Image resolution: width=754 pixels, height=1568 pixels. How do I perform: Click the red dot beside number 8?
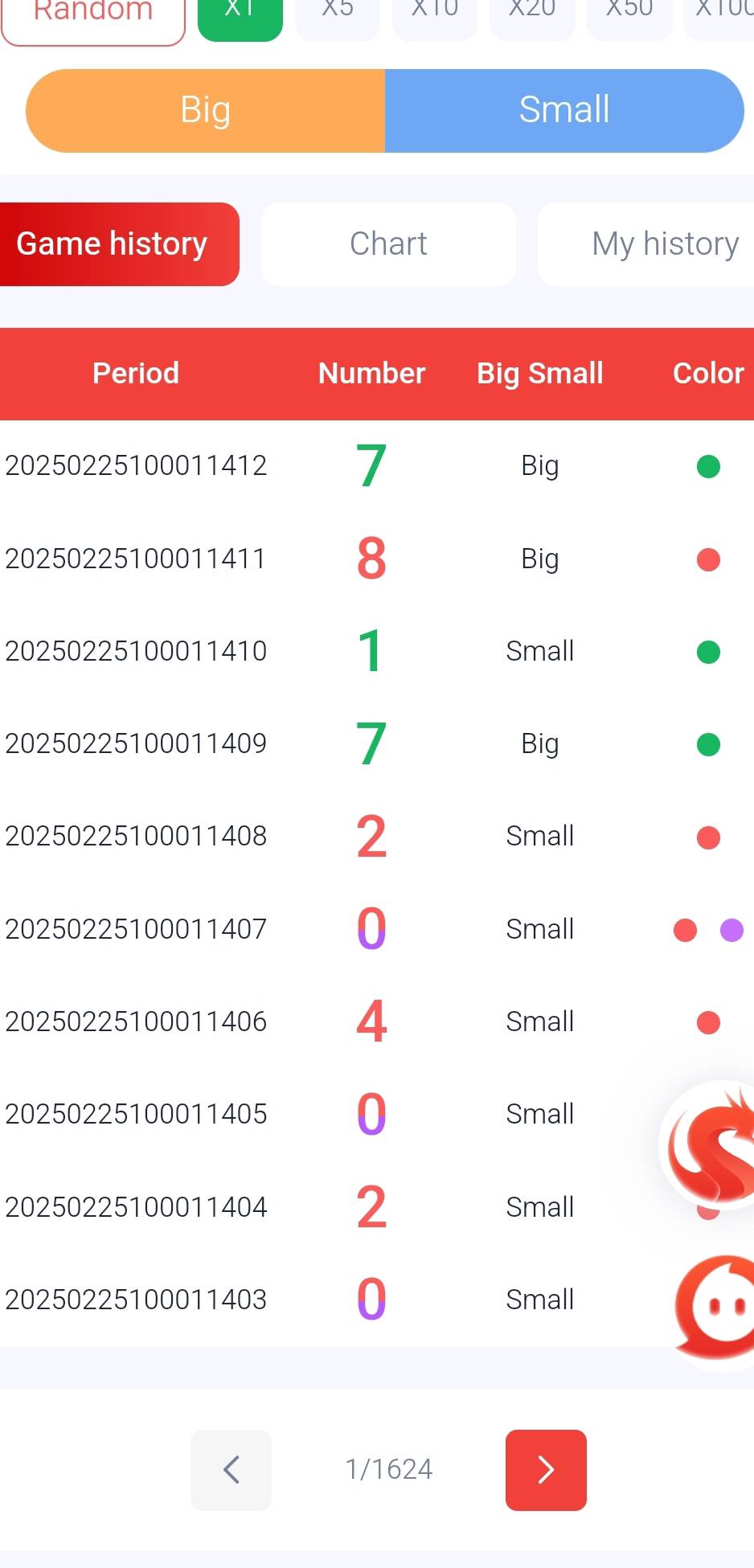(x=708, y=559)
